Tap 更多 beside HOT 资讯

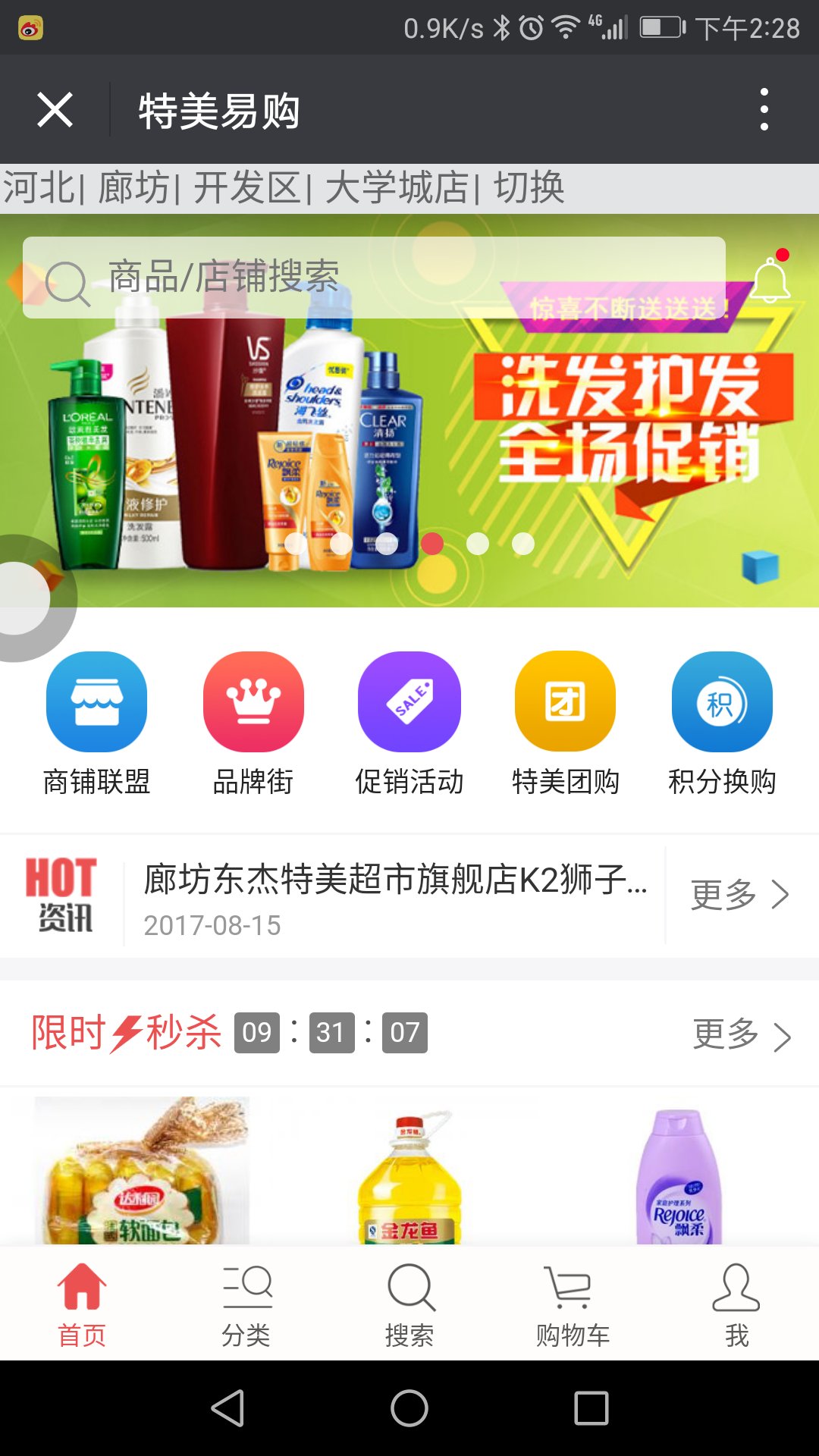pyautogui.click(x=739, y=895)
